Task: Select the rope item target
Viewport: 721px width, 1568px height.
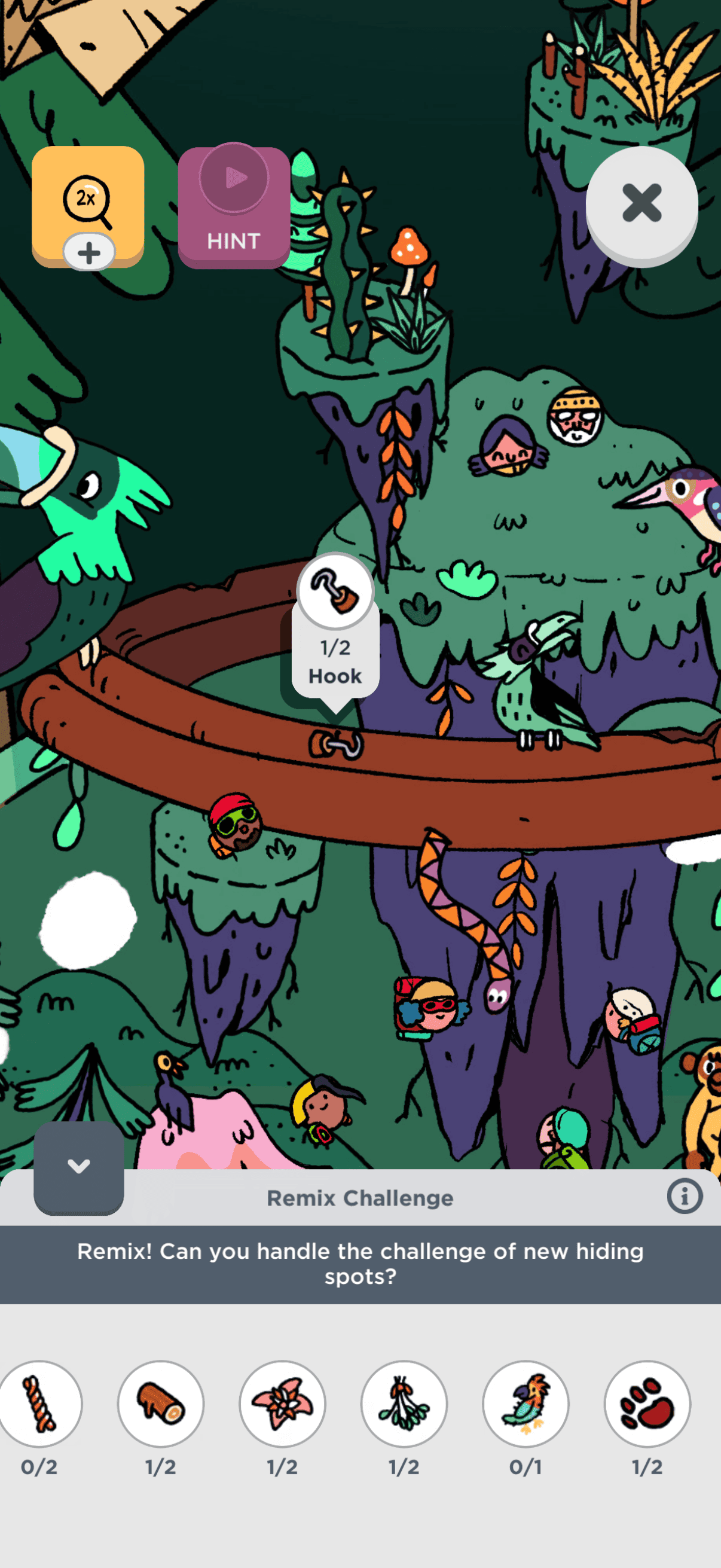Action: tap(39, 1404)
